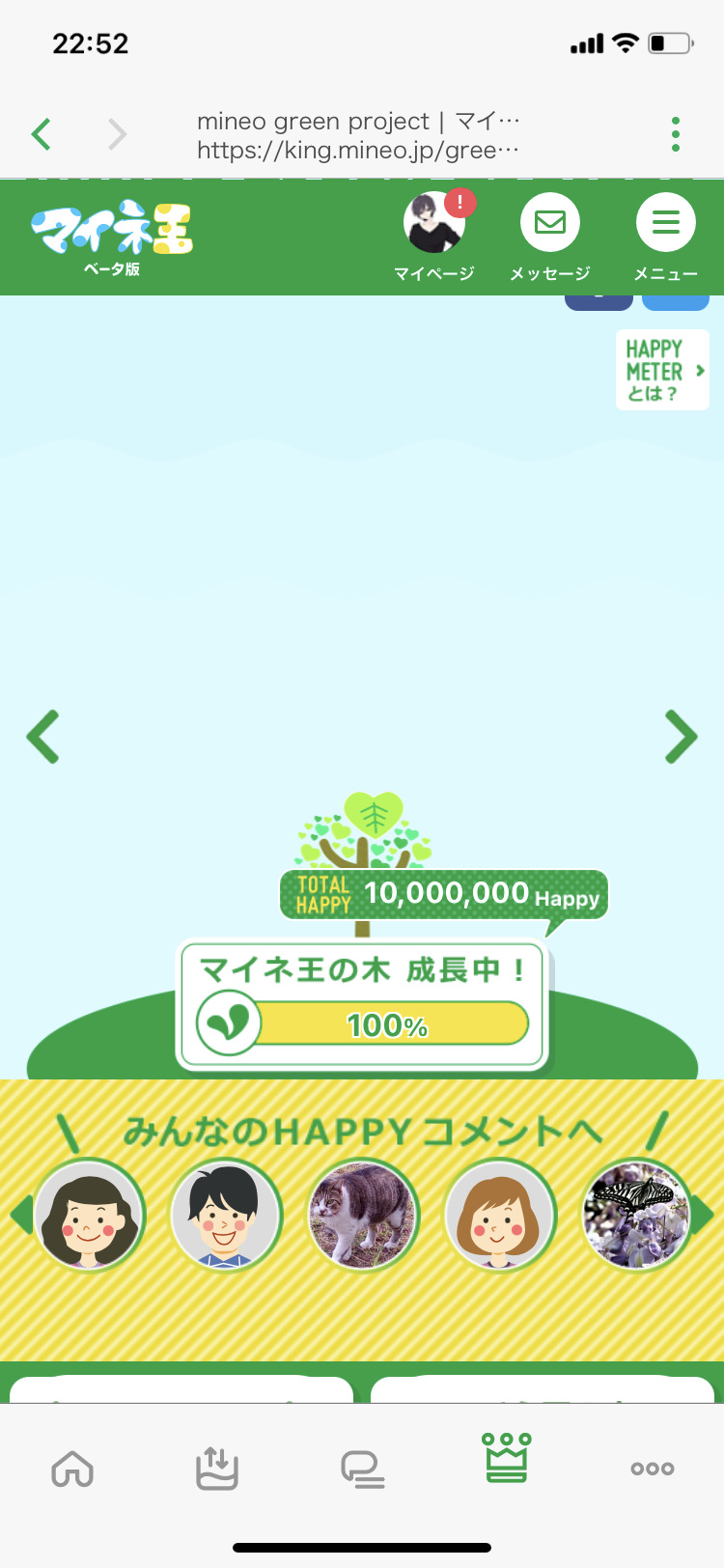724x1568 pixels.
Task: Open the browser's three-dot overflow menu
Action: click(x=676, y=134)
